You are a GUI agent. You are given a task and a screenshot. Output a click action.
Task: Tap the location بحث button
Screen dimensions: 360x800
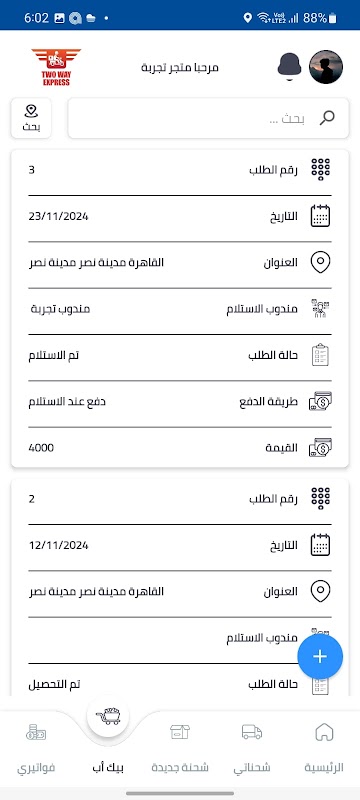(32, 118)
